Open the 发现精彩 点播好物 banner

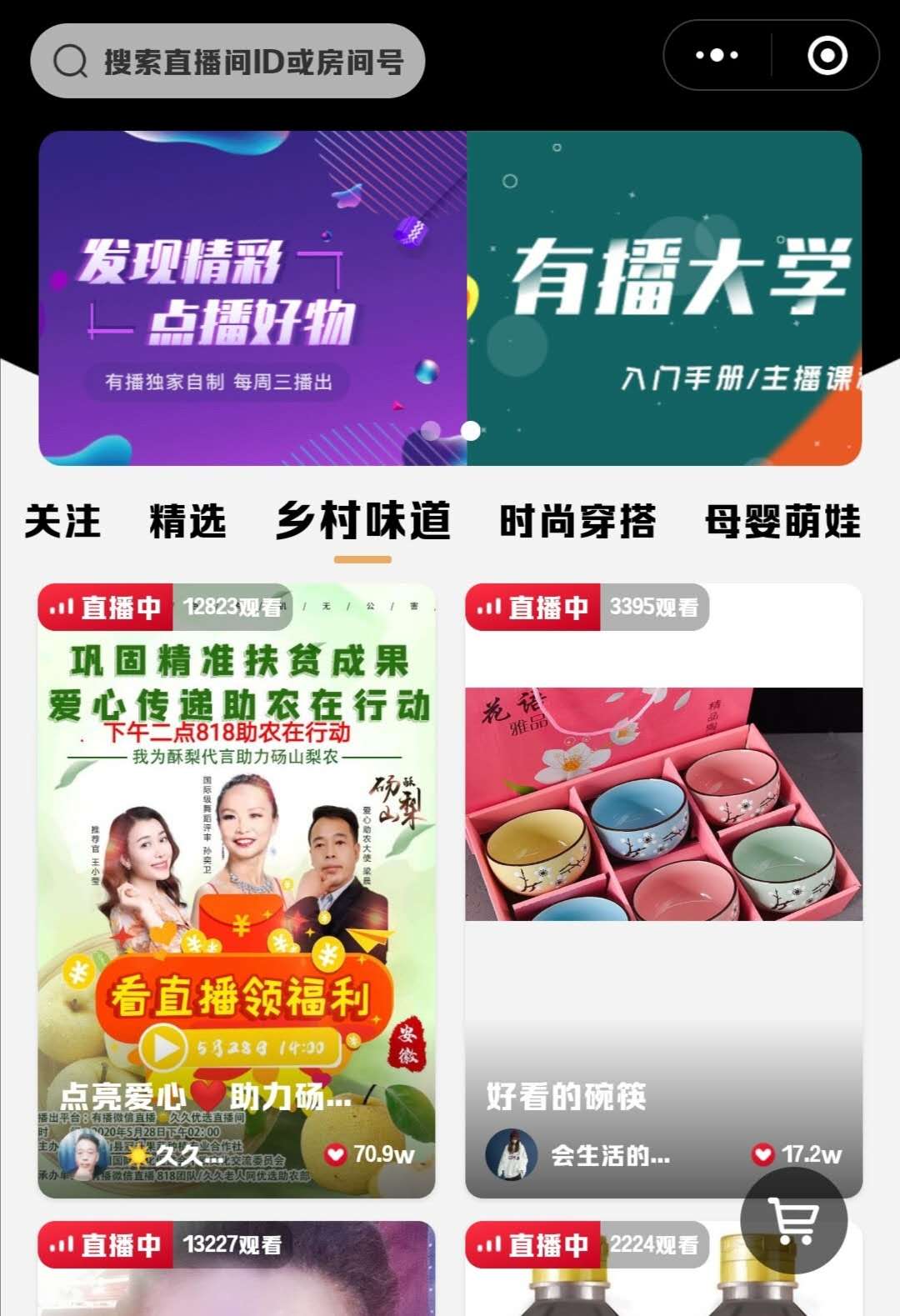click(x=252, y=298)
